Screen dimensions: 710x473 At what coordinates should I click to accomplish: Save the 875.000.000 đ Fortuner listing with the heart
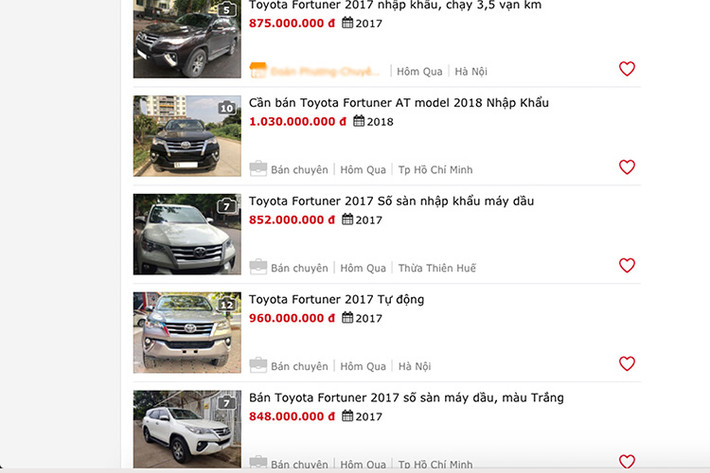[627, 69]
